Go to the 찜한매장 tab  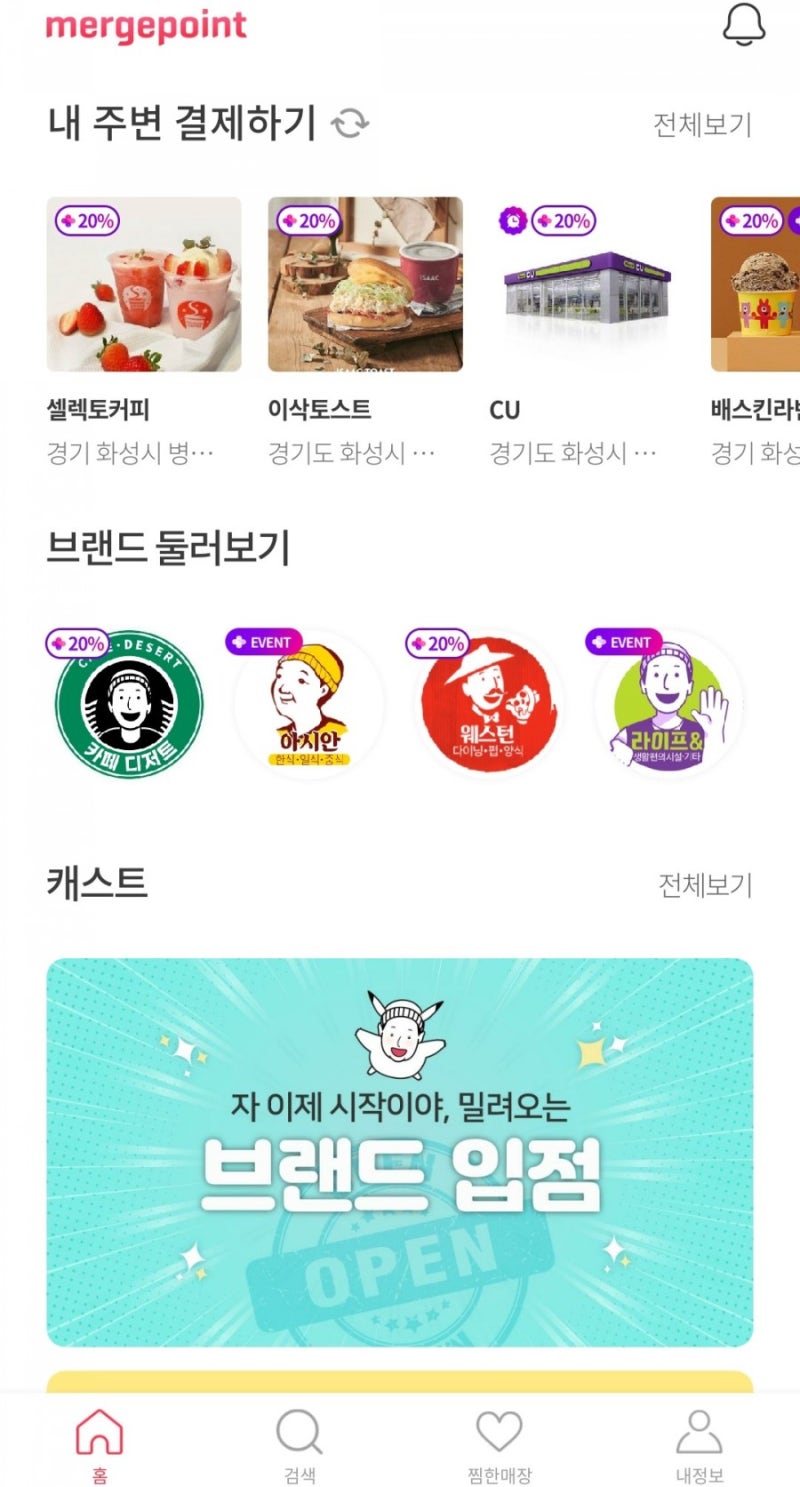pos(499,1444)
